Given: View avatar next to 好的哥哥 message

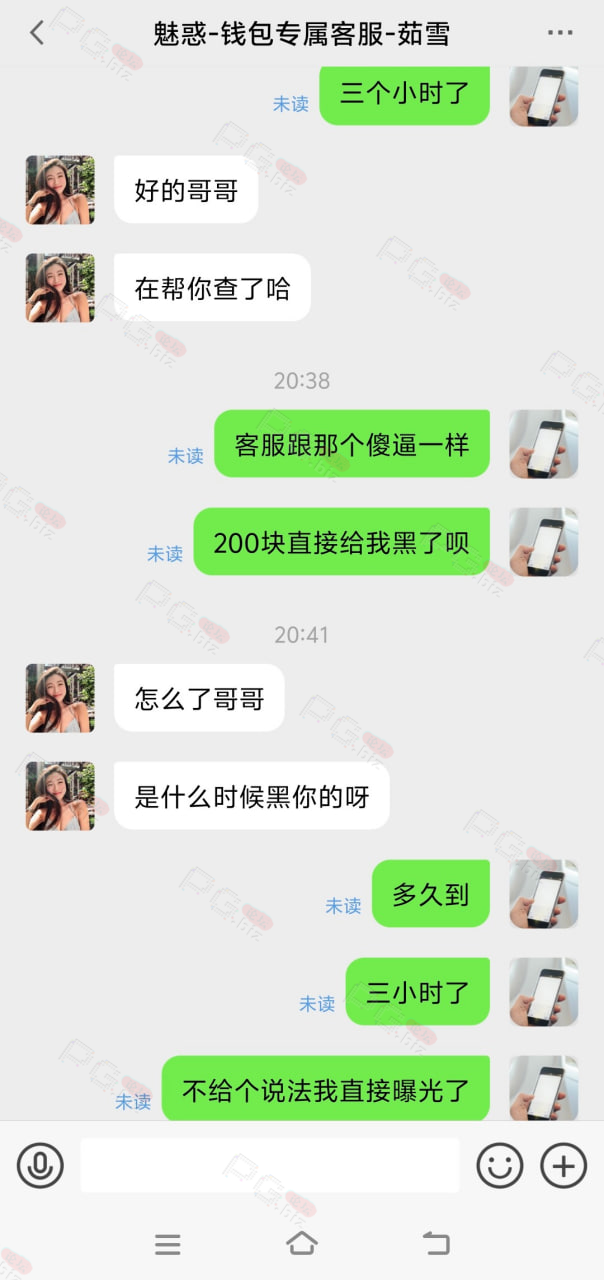Looking at the screenshot, I should coord(60,190).
